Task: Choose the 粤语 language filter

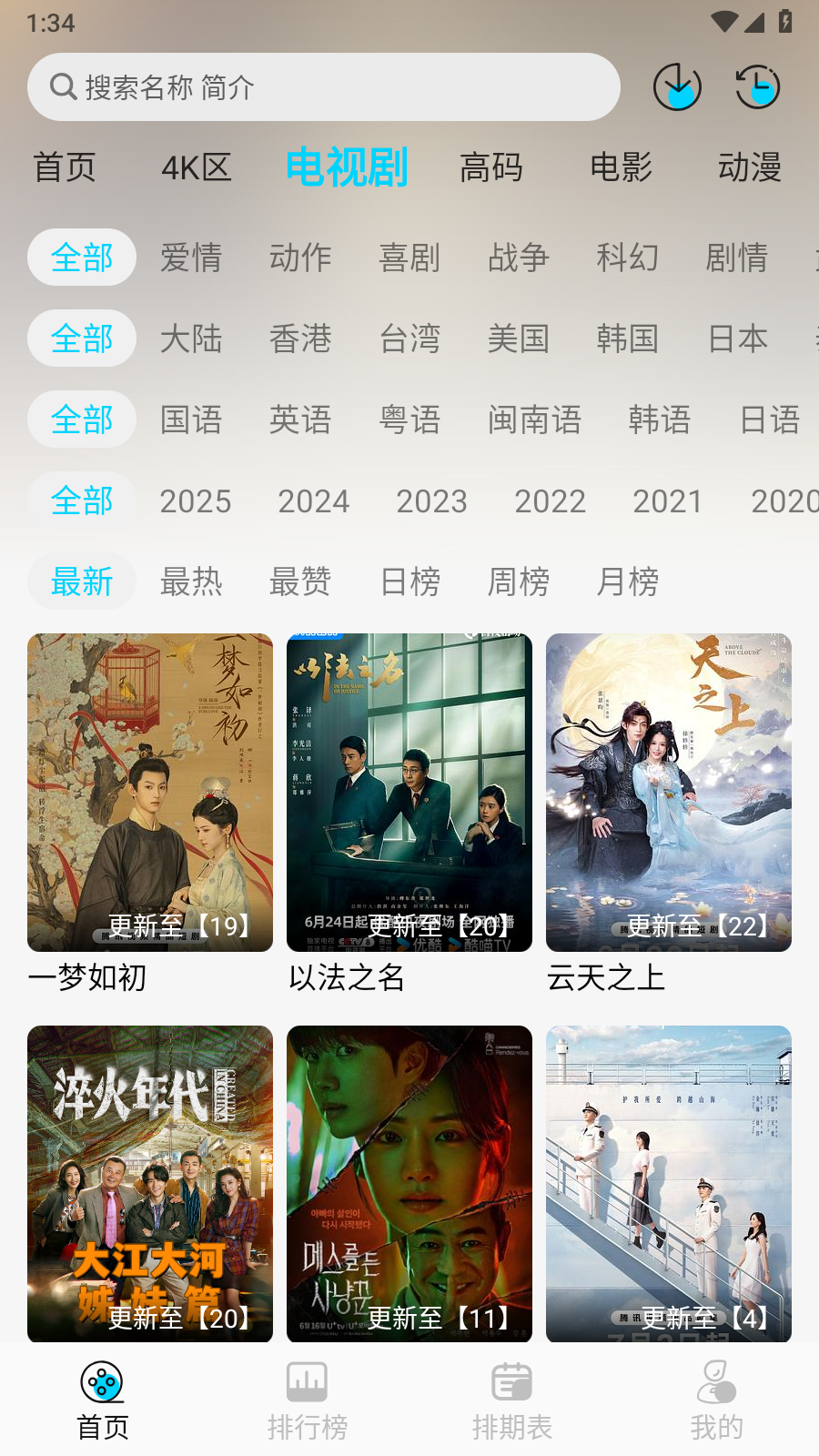Action: pos(409,420)
